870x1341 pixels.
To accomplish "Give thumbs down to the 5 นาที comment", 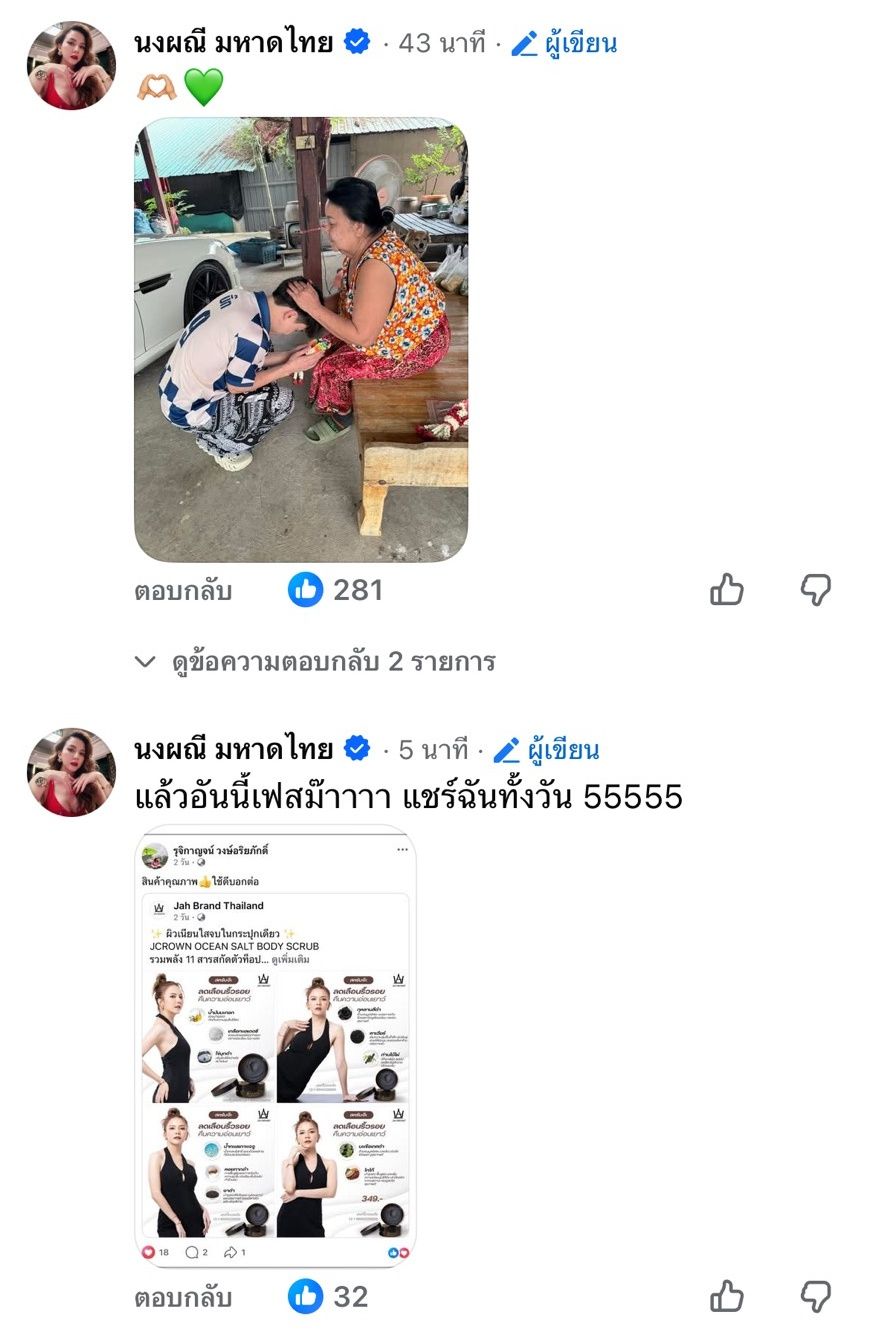I will point(816,1297).
